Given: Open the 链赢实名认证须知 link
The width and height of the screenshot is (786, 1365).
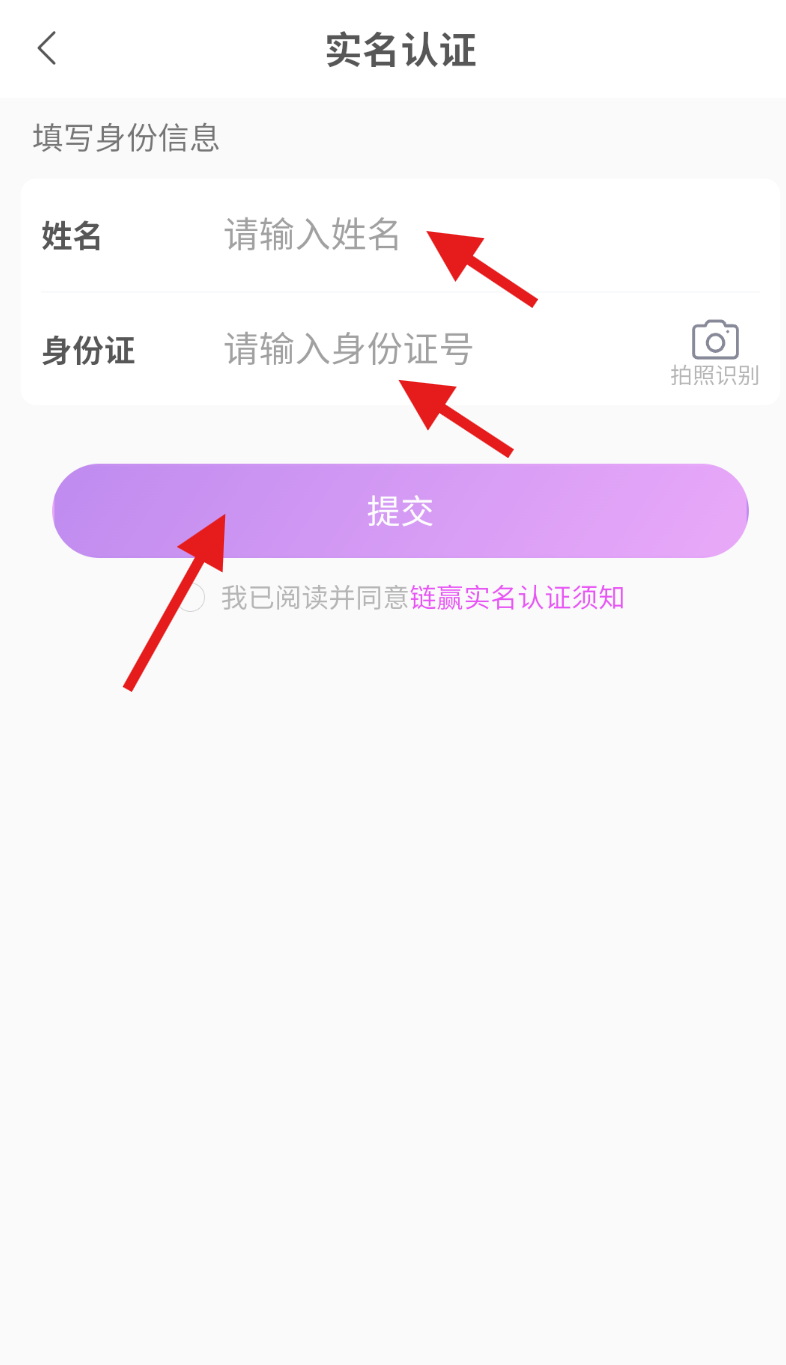Looking at the screenshot, I should click(517, 598).
